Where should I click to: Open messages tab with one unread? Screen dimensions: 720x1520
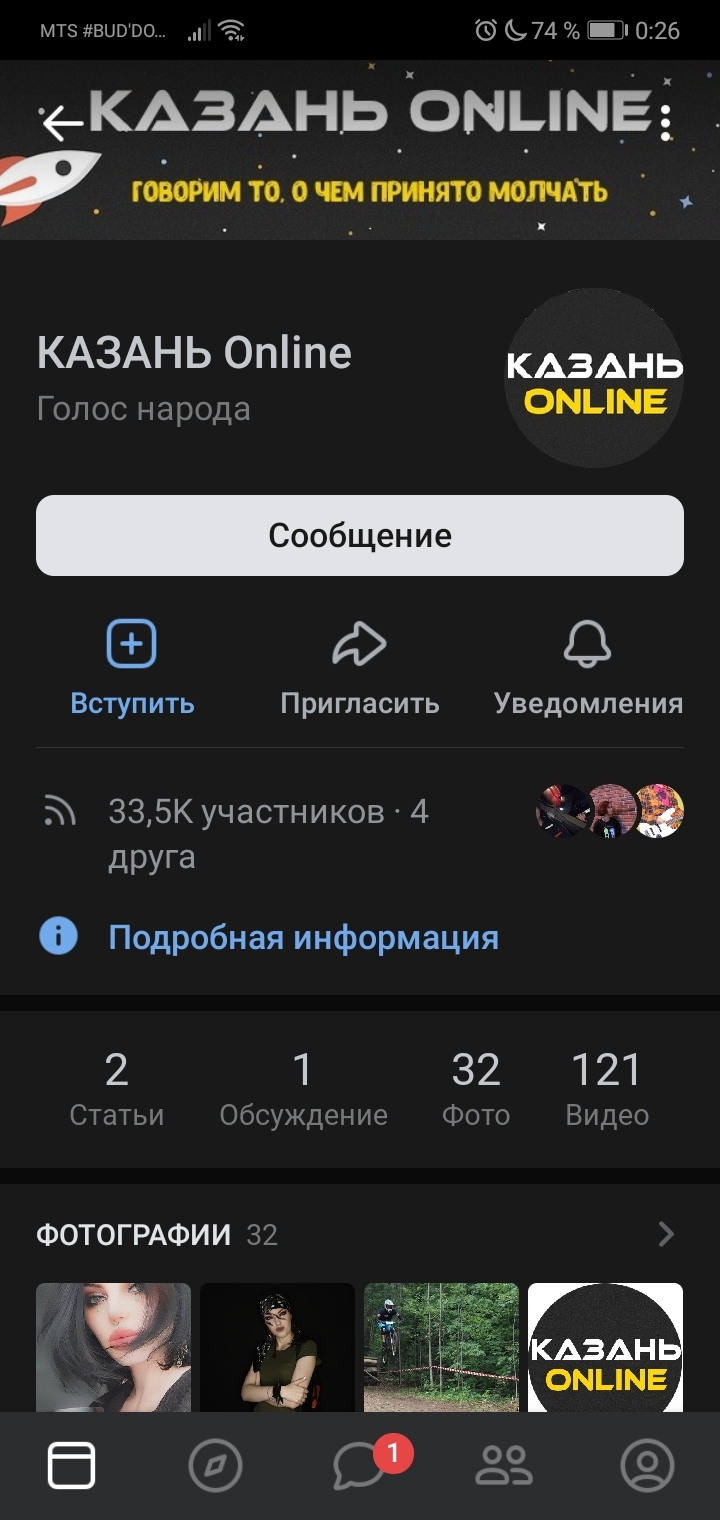pos(360,1466)
